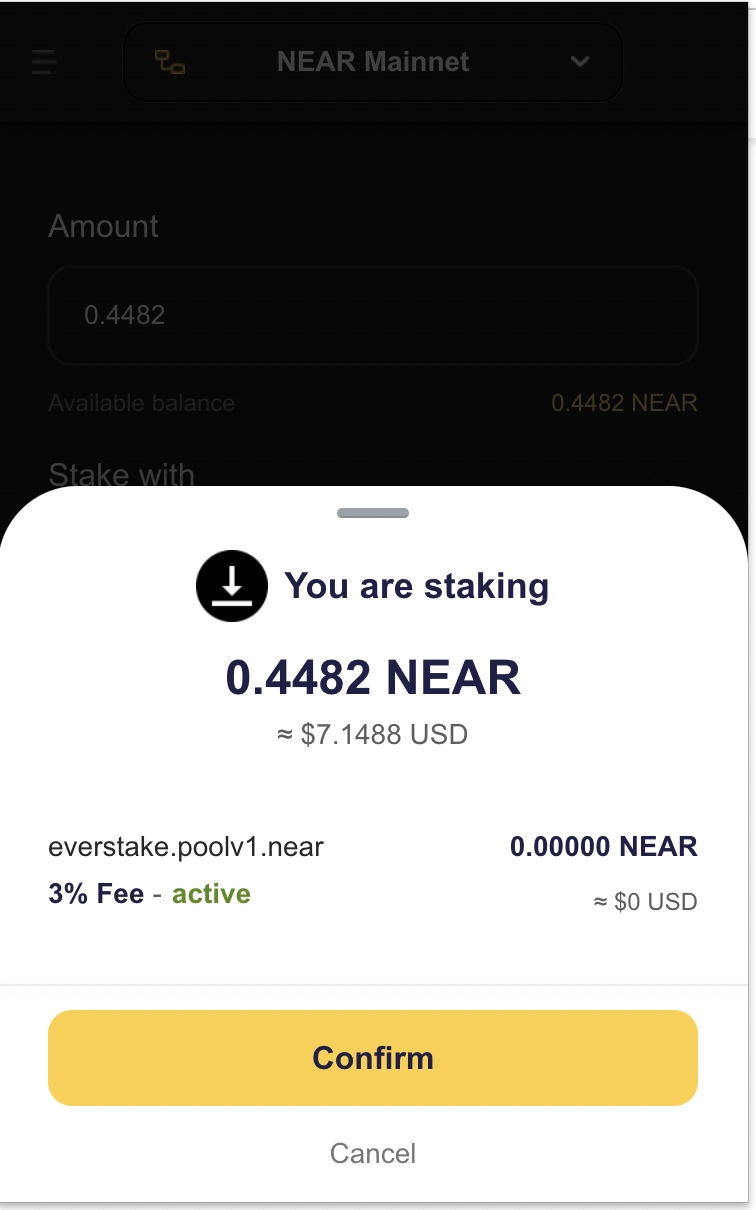This screenshot has height=1210, width=756.
Task: Select the Stake with section label
Action: [121, 475]
